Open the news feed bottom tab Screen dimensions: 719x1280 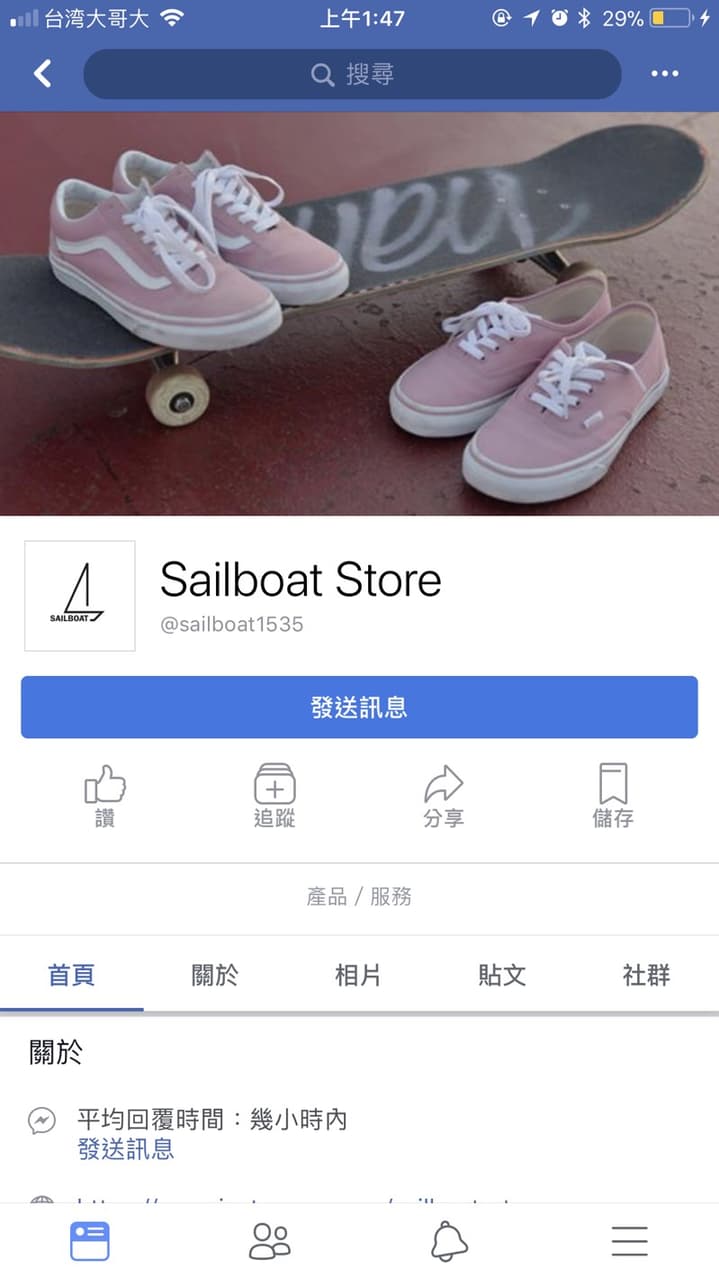[x=90, y=1241]
